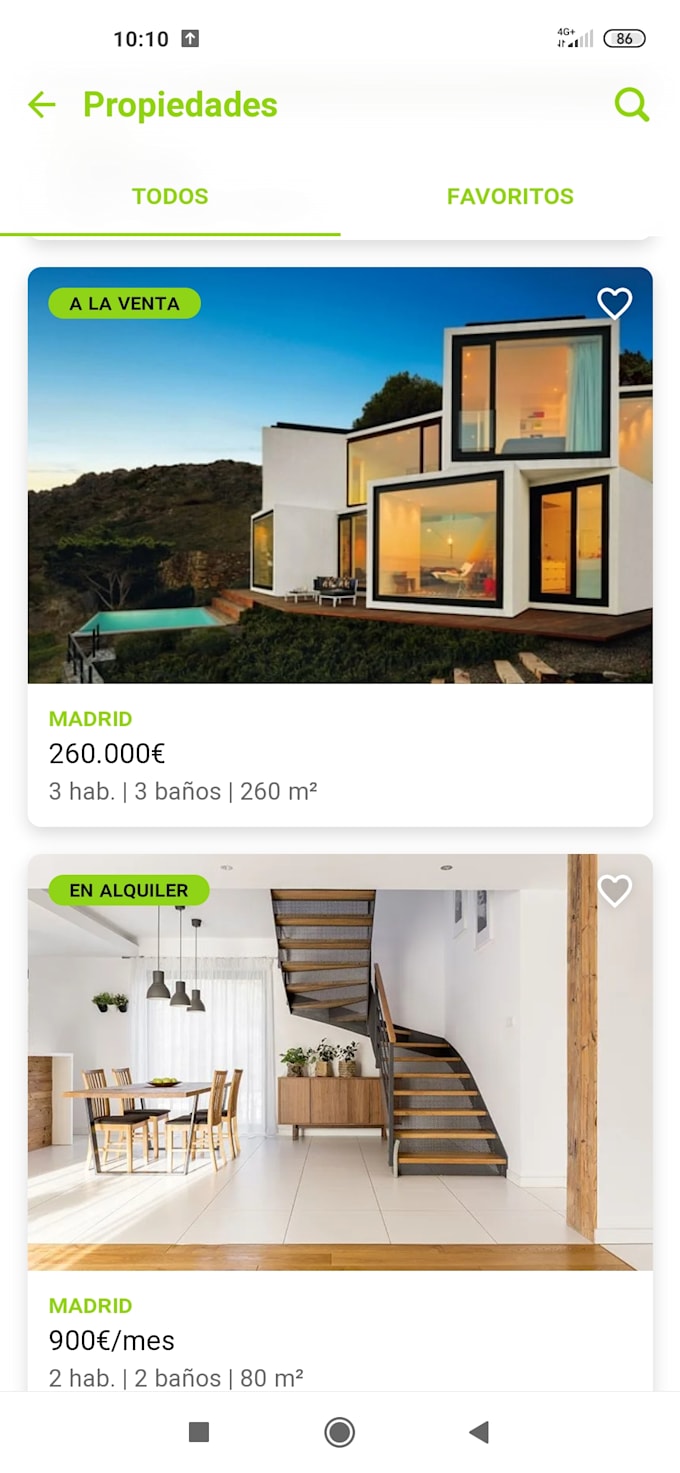Screen dimensions: 680x1473
Task: Tap the system home button
Action: [x=340, y=1432]
